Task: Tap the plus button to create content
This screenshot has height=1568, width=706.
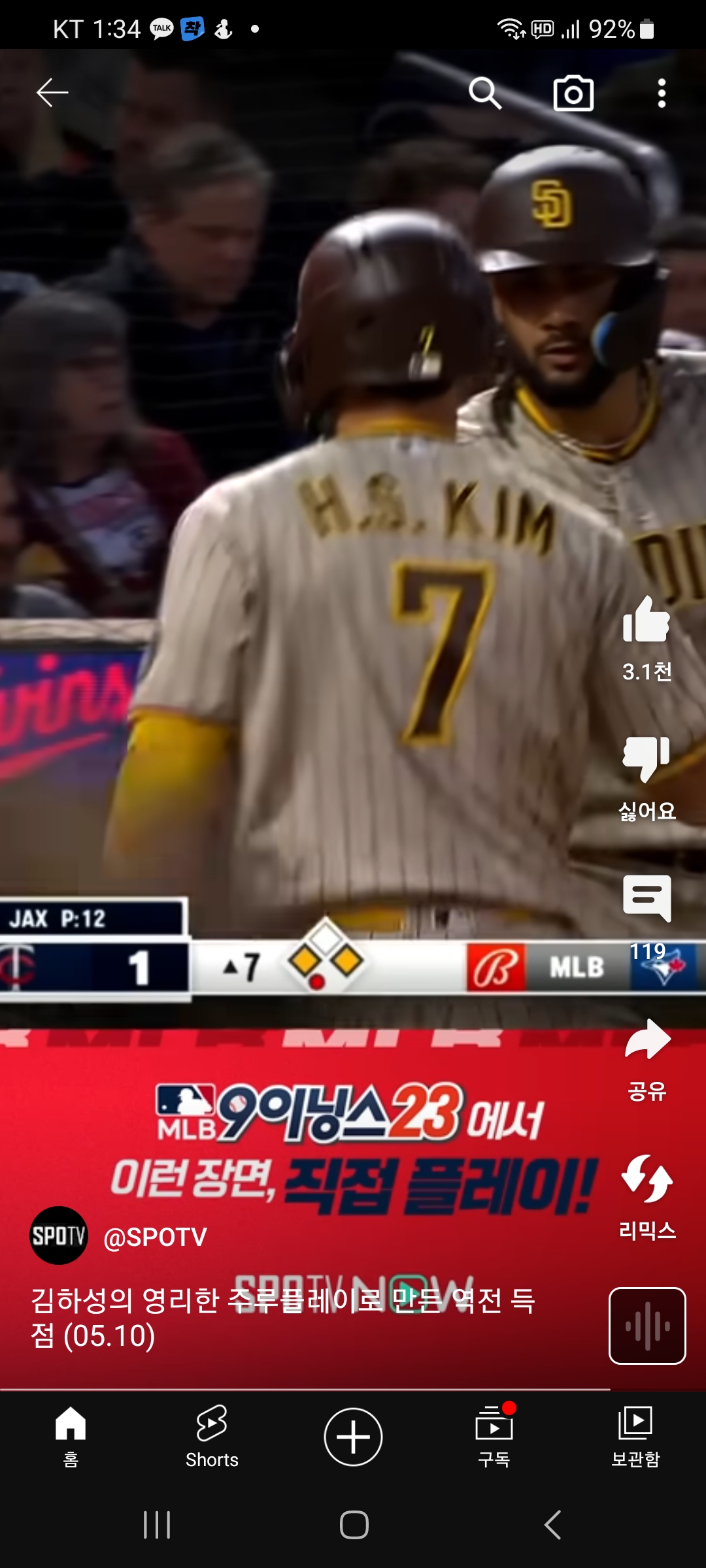Action: [x=353, y=1436]
